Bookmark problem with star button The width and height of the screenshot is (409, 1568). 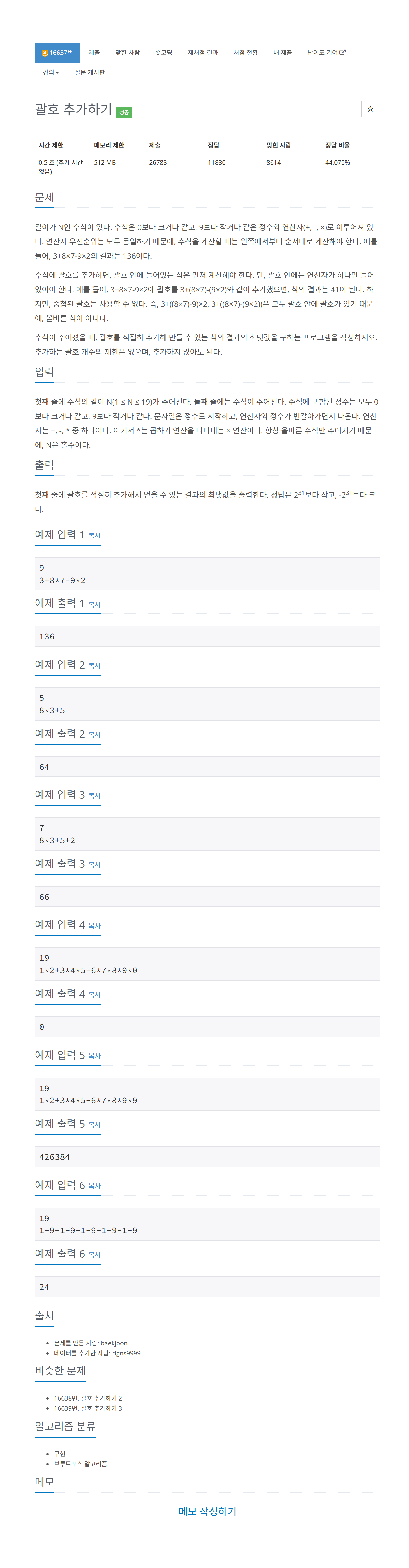370,109
